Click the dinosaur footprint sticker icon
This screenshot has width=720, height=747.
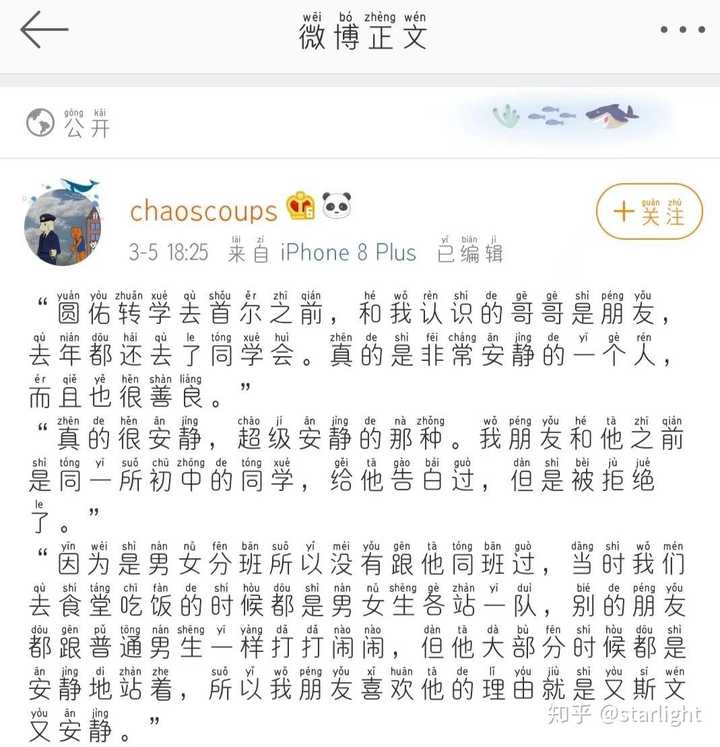(x=505, y=117)
